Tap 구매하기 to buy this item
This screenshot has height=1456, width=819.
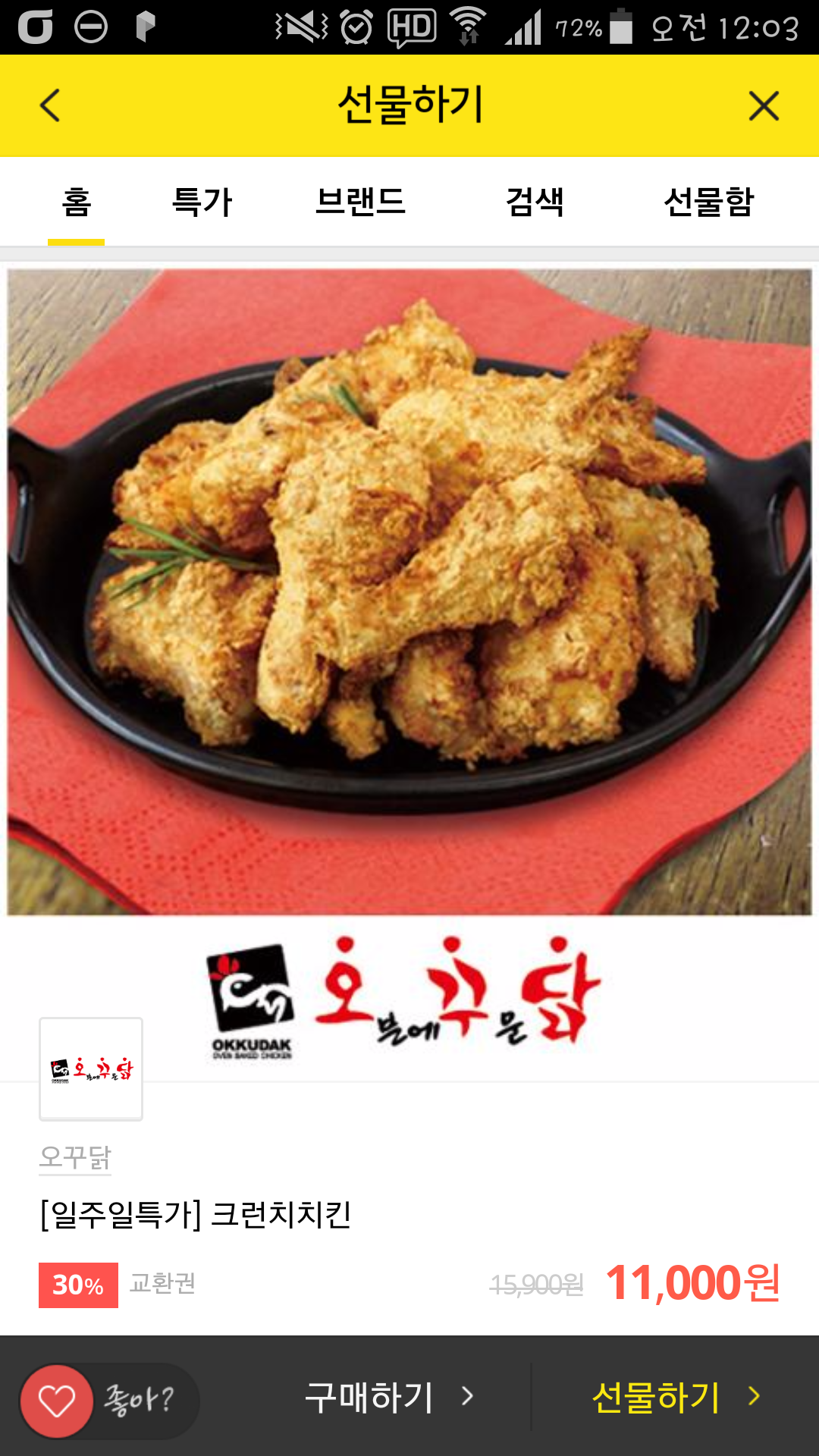click(387, 1397)
